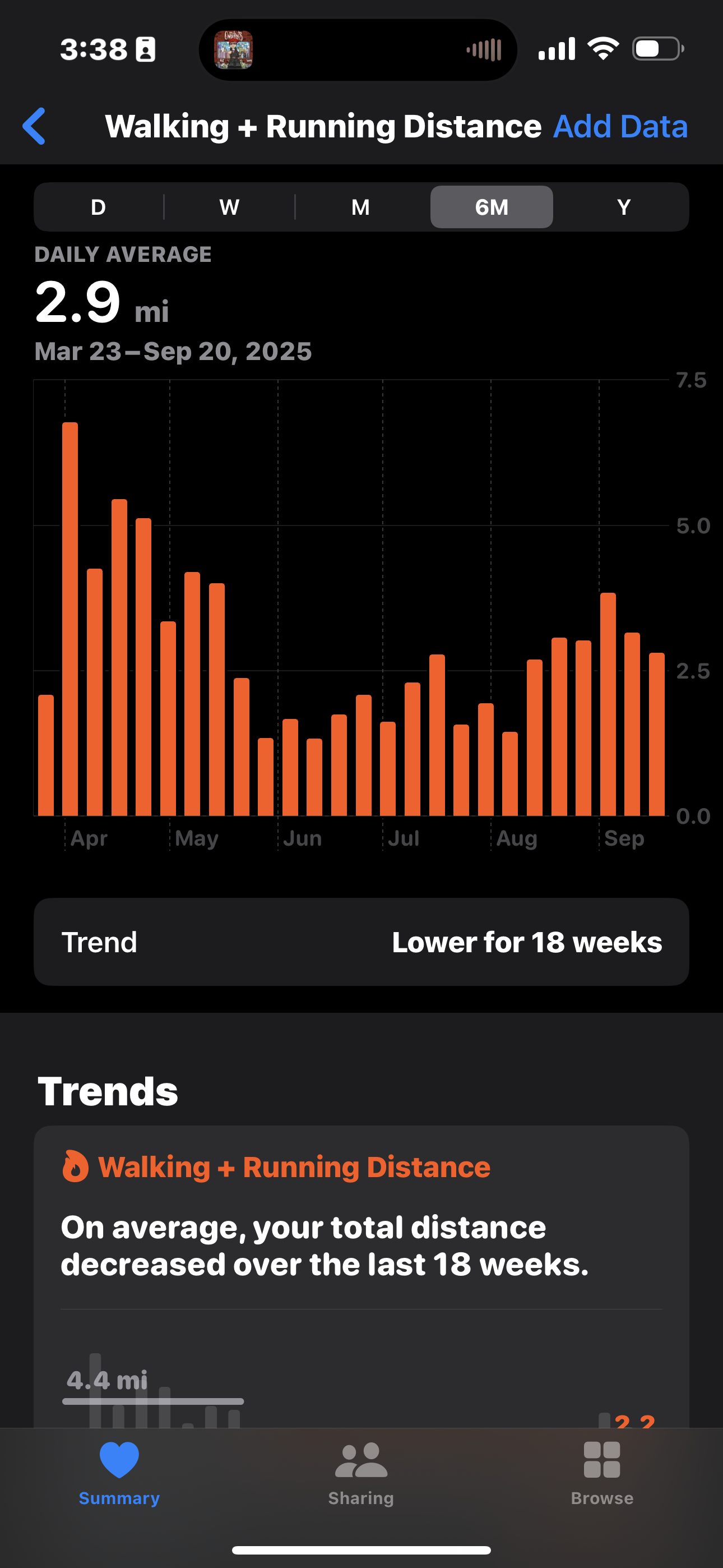
Task: Select the W weekly range
Action: click(229, 207)
